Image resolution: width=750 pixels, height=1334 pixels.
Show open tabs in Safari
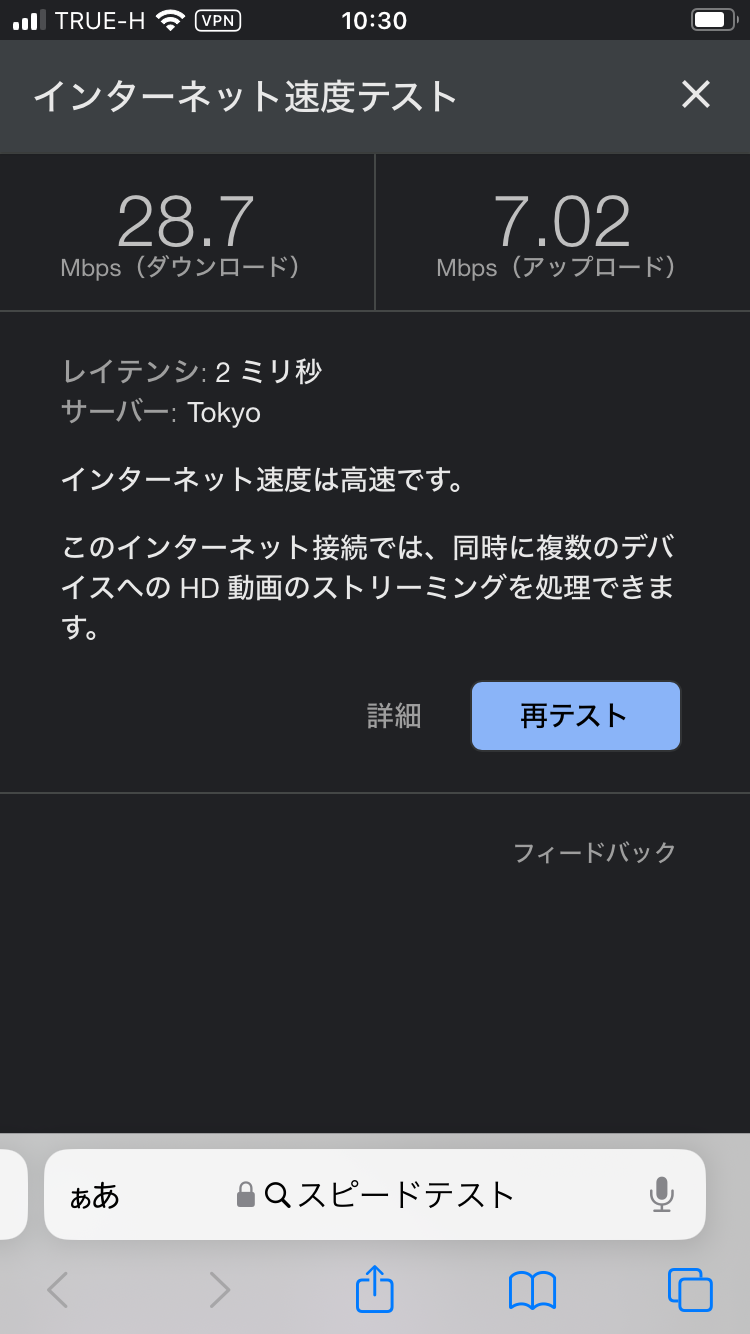[x=690, y=1290]
